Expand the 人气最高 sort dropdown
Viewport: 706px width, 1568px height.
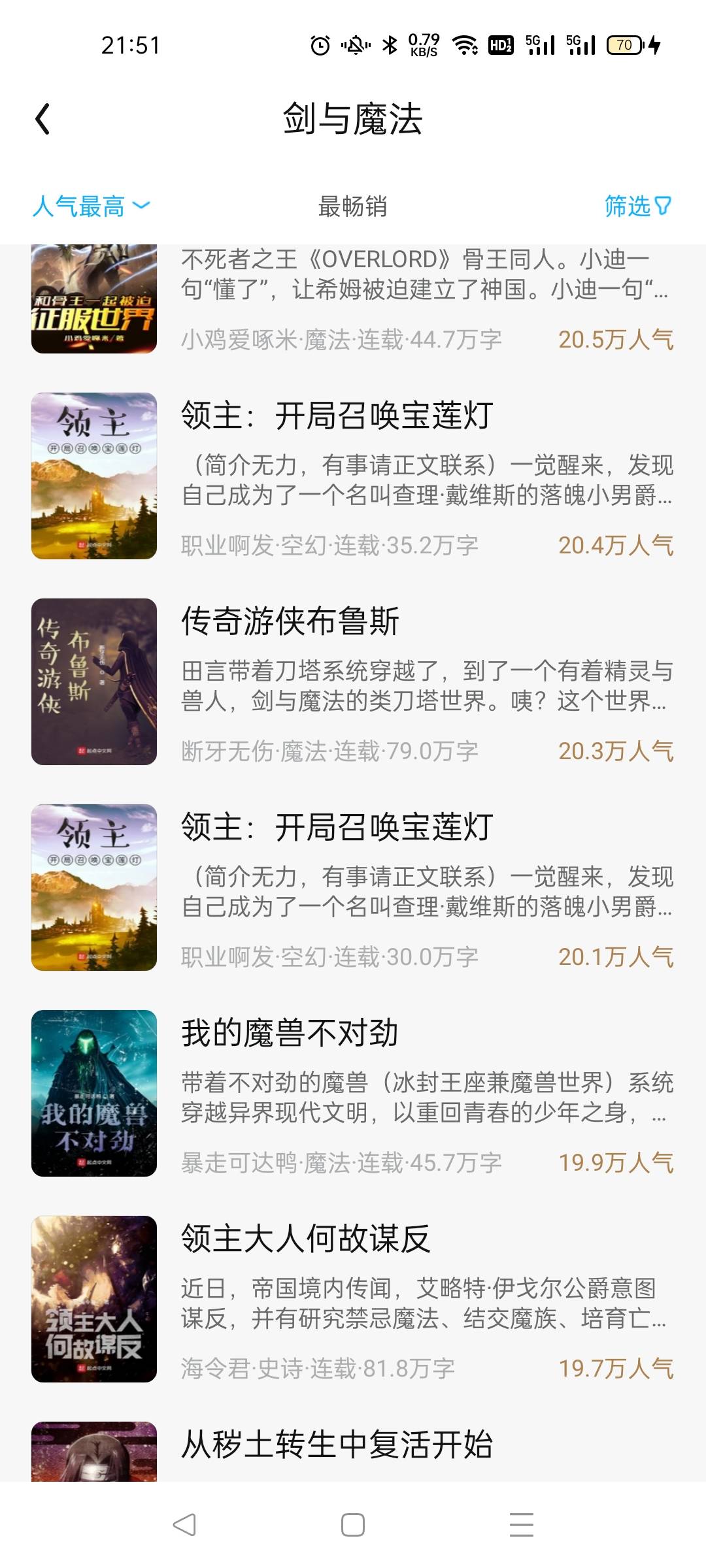tap(92, 206)
